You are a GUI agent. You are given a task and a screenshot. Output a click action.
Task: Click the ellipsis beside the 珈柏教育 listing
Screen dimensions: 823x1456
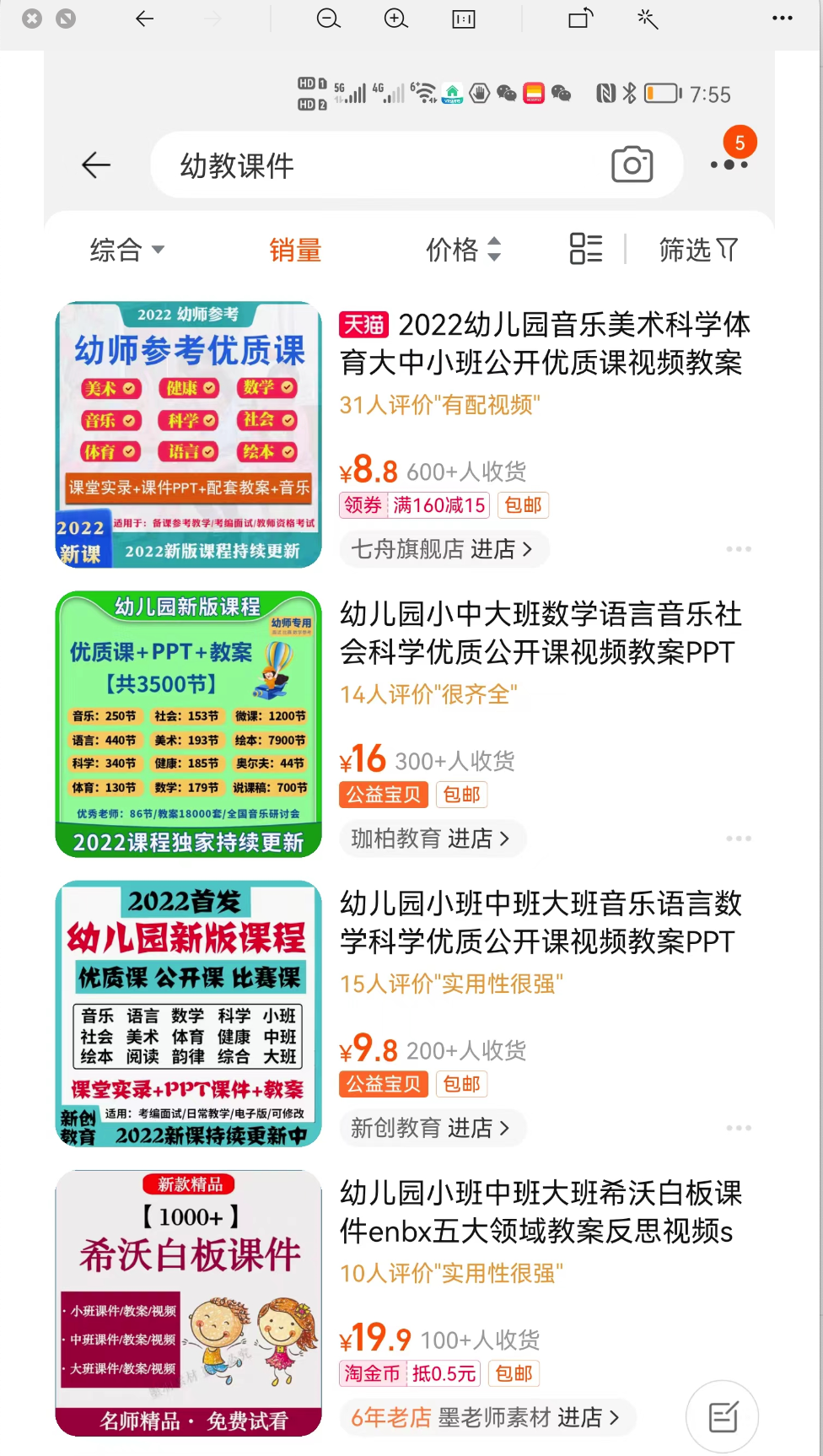739,839
